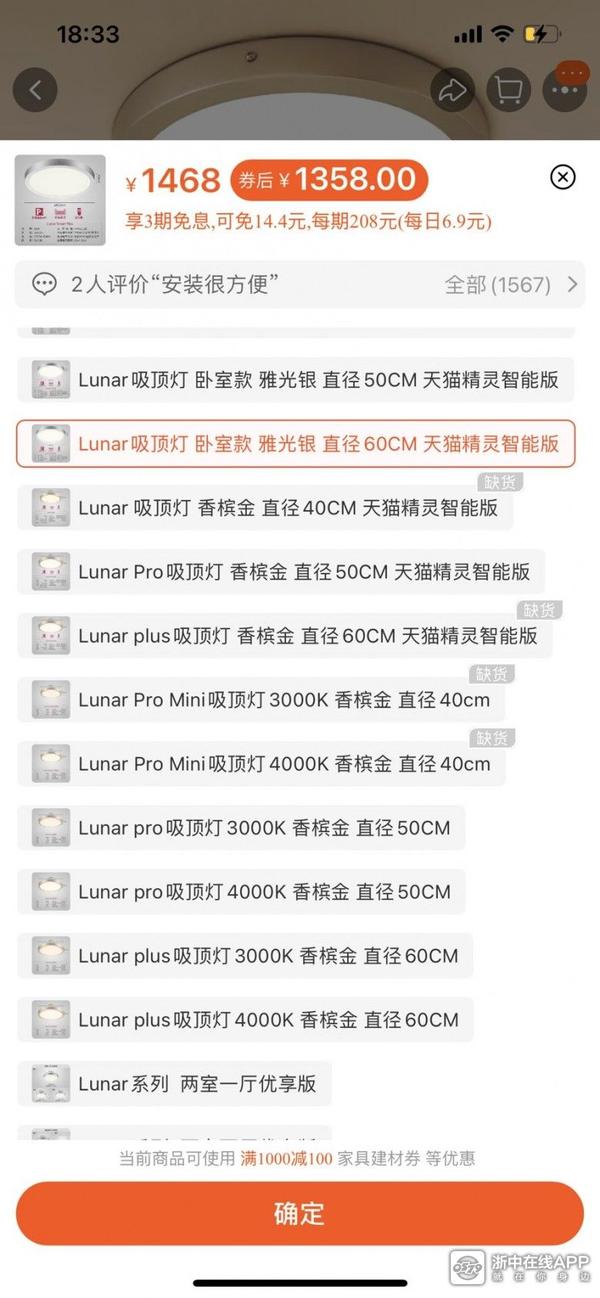Open the shopping cart

click(508, 90)
